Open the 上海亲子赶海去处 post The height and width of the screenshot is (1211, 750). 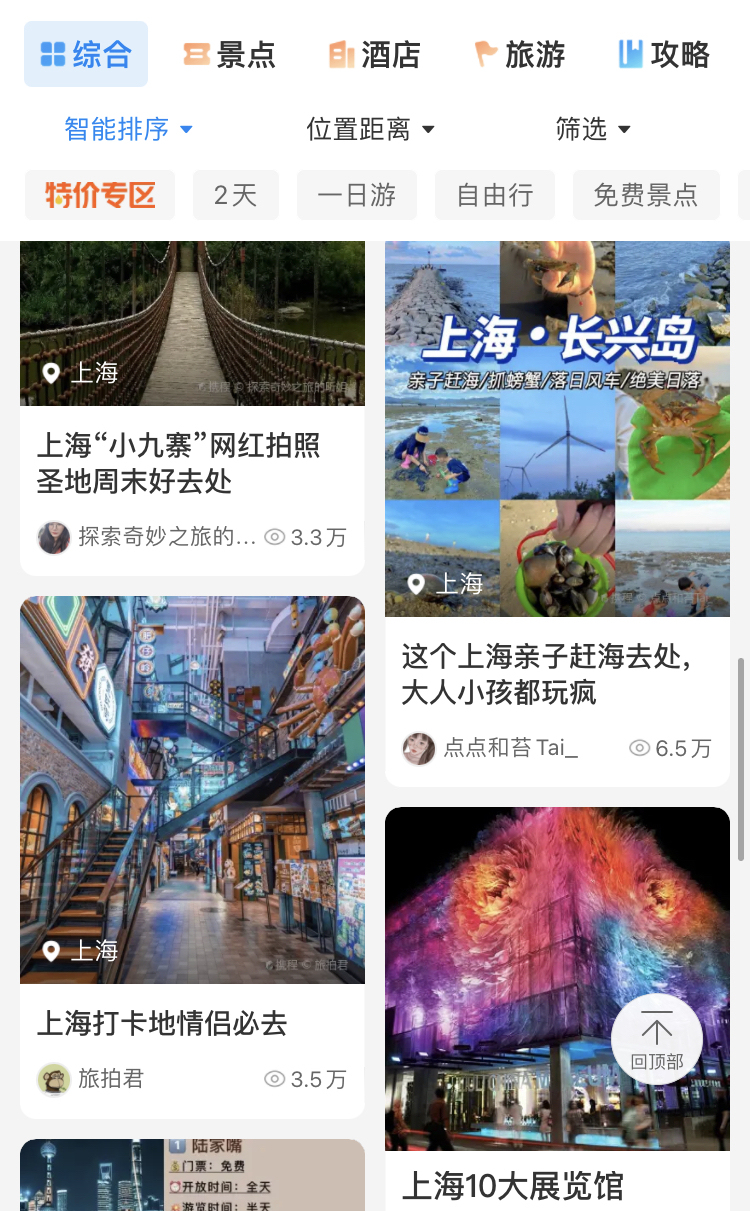pos(557,513)
